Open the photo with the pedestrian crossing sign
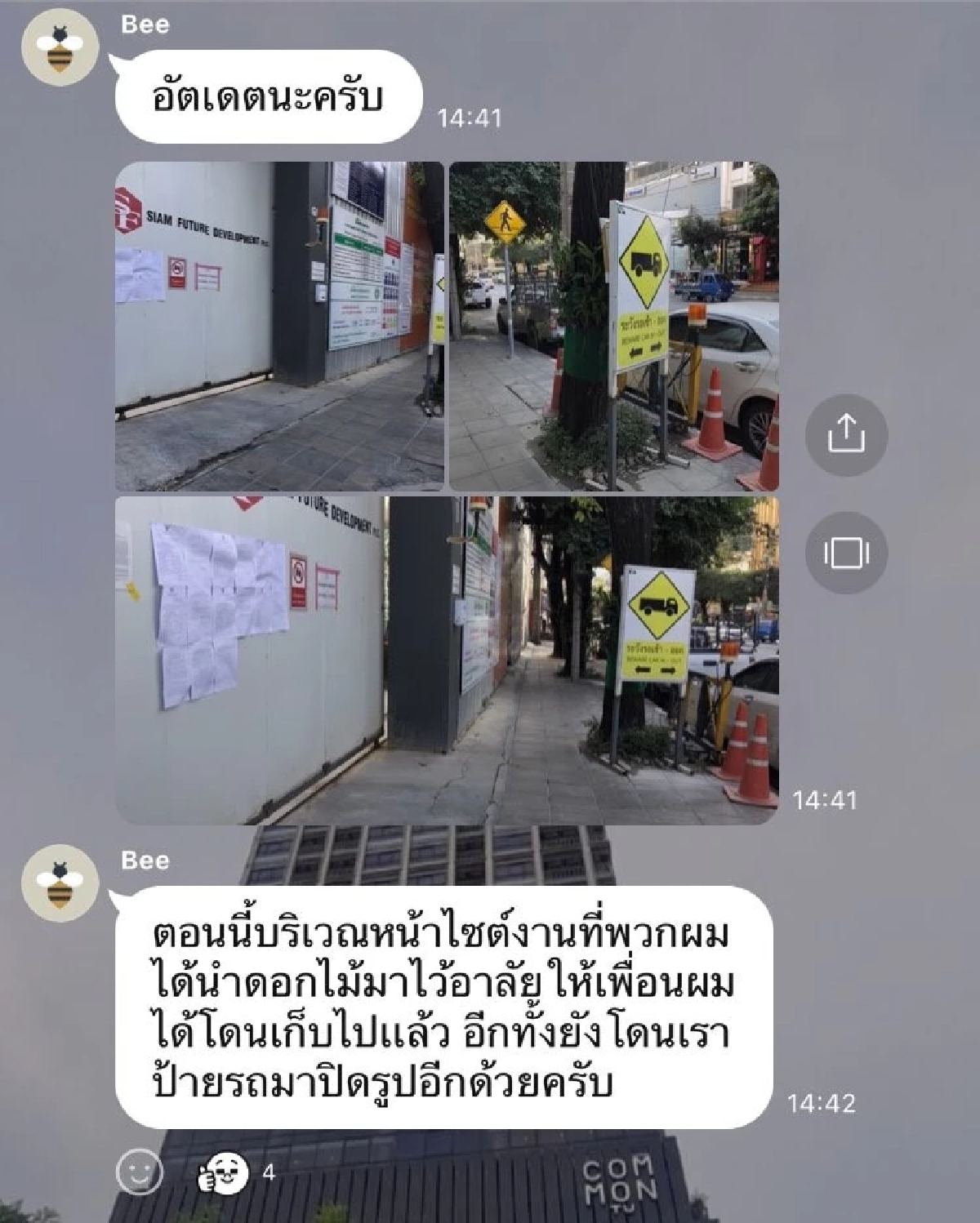Image resolution: width=980 pixels, height=1223 pixels. pos(613,327)
